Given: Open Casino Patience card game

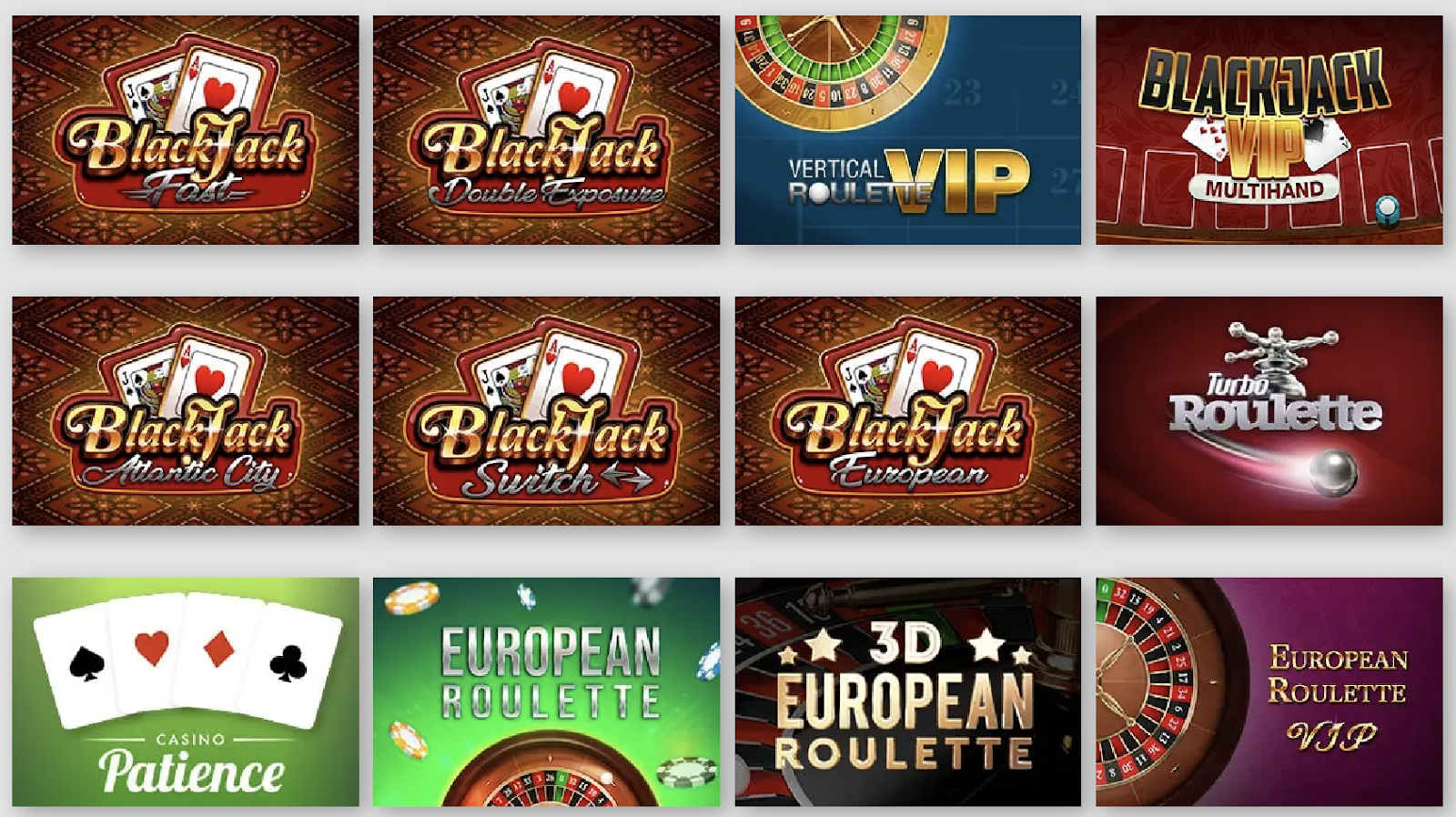Looking at the screenshot, I should tap(185, 691).
